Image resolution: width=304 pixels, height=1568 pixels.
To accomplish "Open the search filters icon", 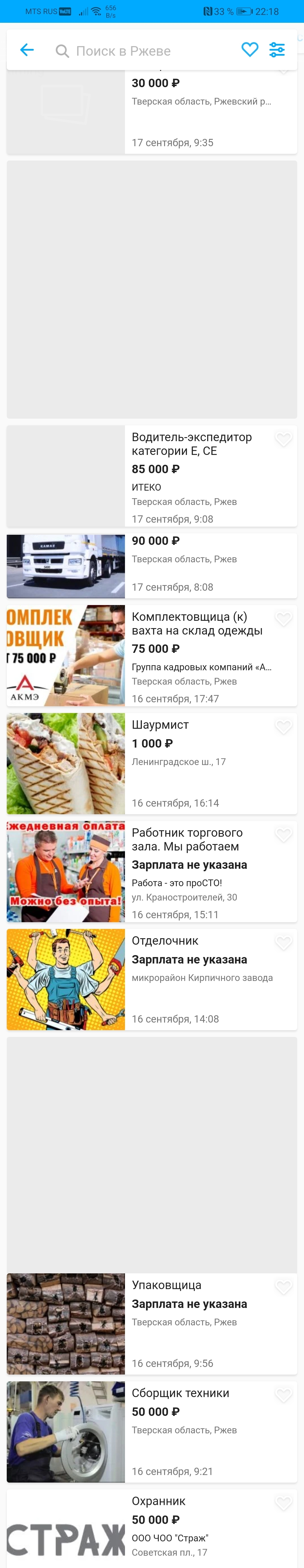I will (x=277, y=50).
